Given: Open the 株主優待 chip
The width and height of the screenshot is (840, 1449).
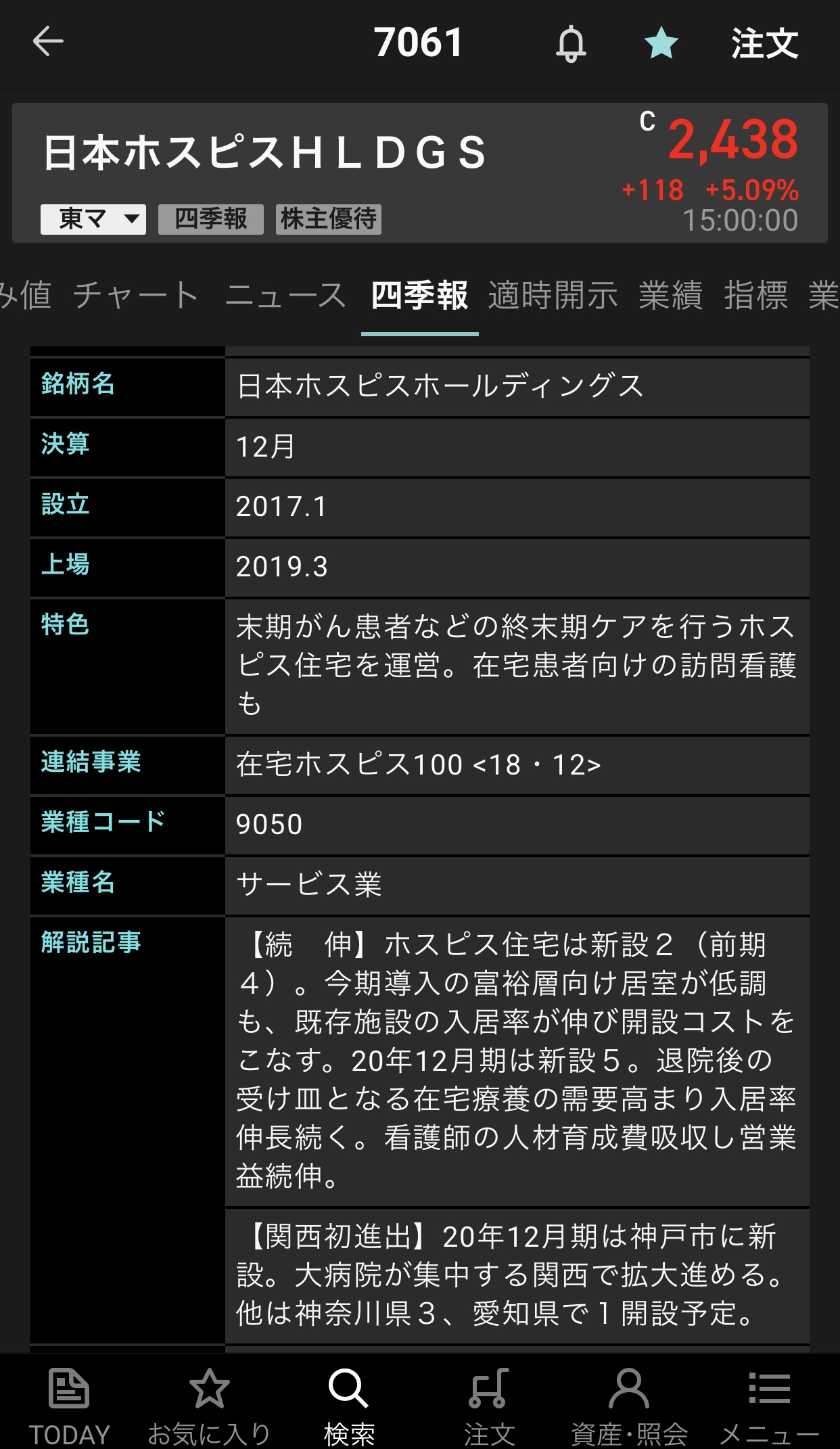Looking at the screenshot, I should tap(328, 219).
